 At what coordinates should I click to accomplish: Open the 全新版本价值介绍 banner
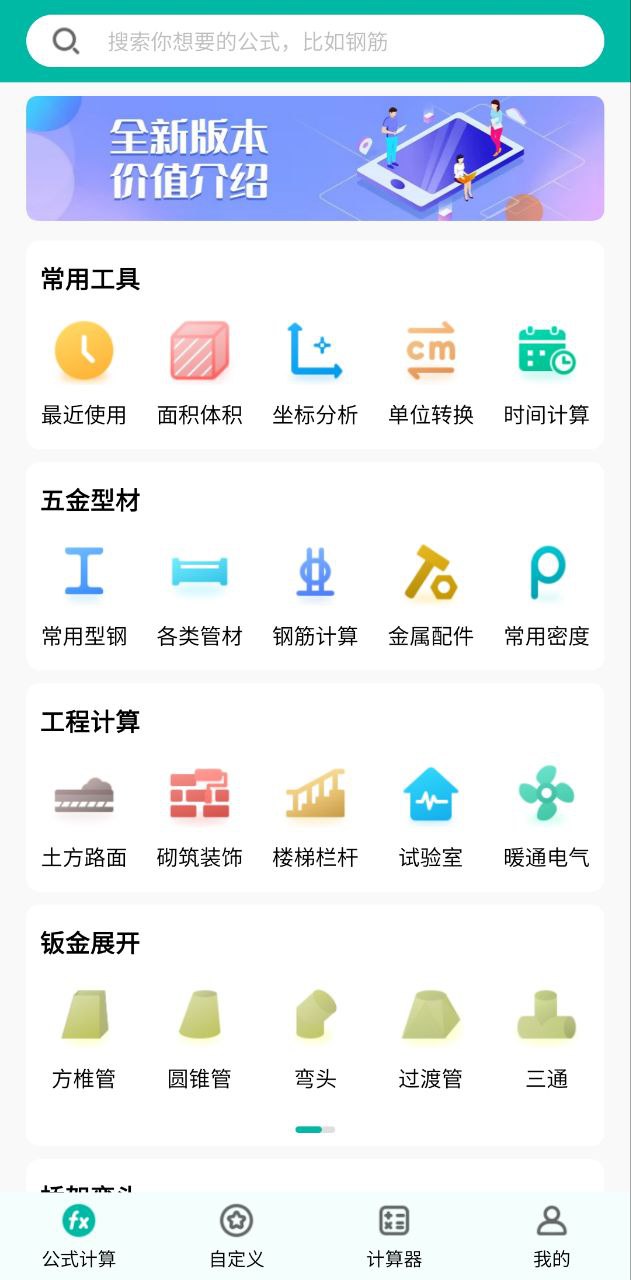coord(315,158)
